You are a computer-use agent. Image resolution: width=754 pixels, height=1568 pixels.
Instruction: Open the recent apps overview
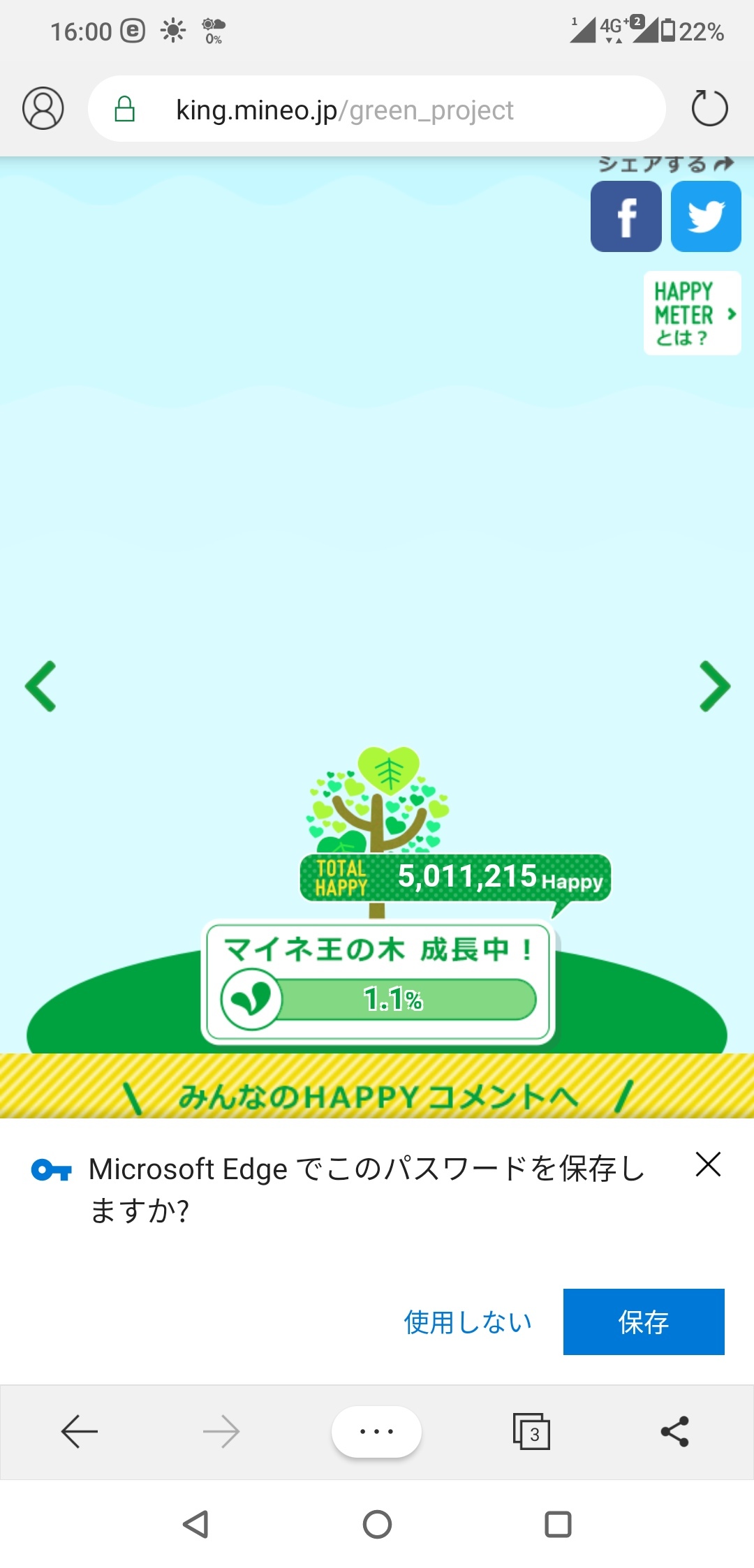(558, 1524)
